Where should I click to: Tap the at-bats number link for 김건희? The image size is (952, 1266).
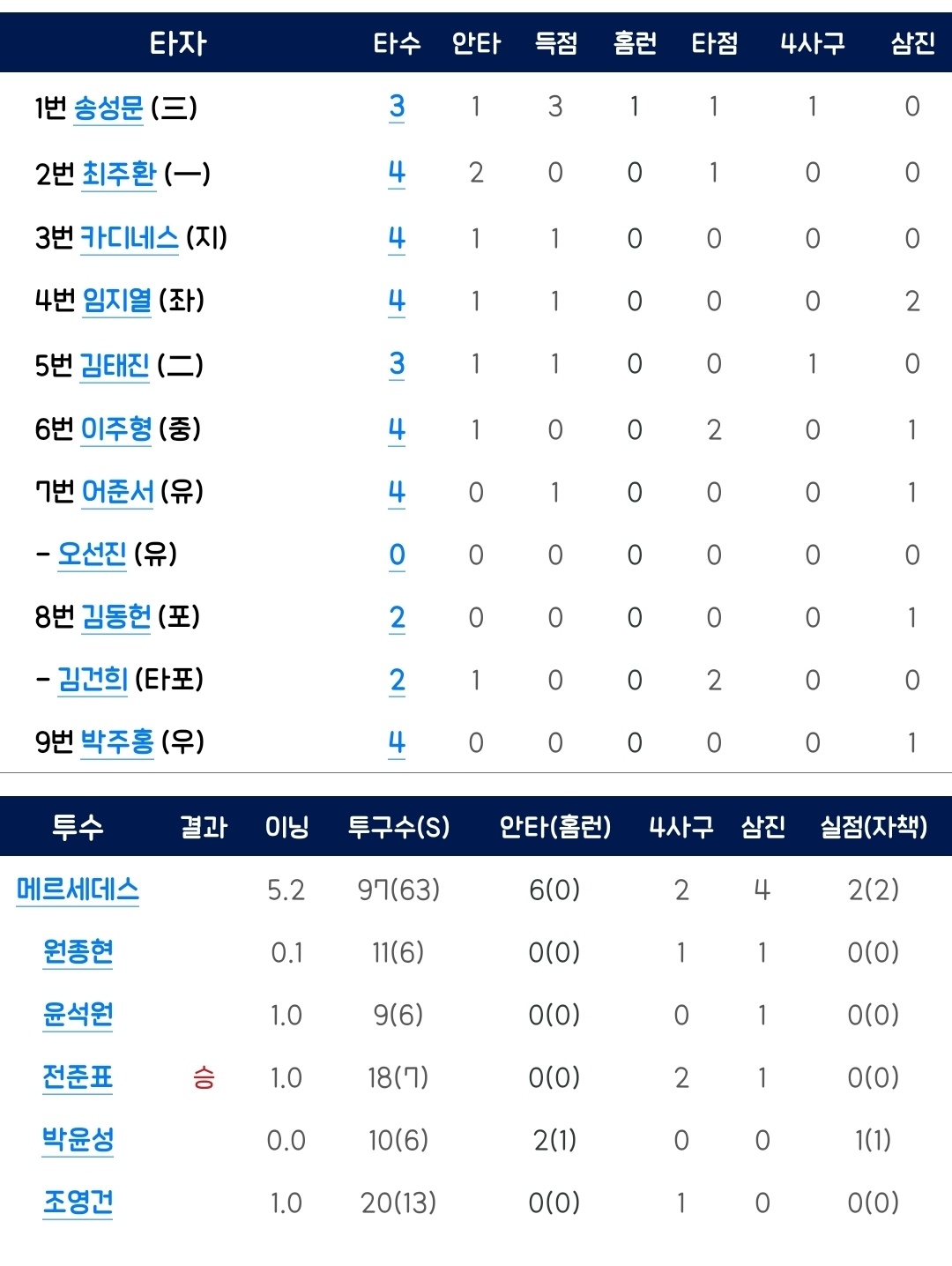(x=397, y=680)
